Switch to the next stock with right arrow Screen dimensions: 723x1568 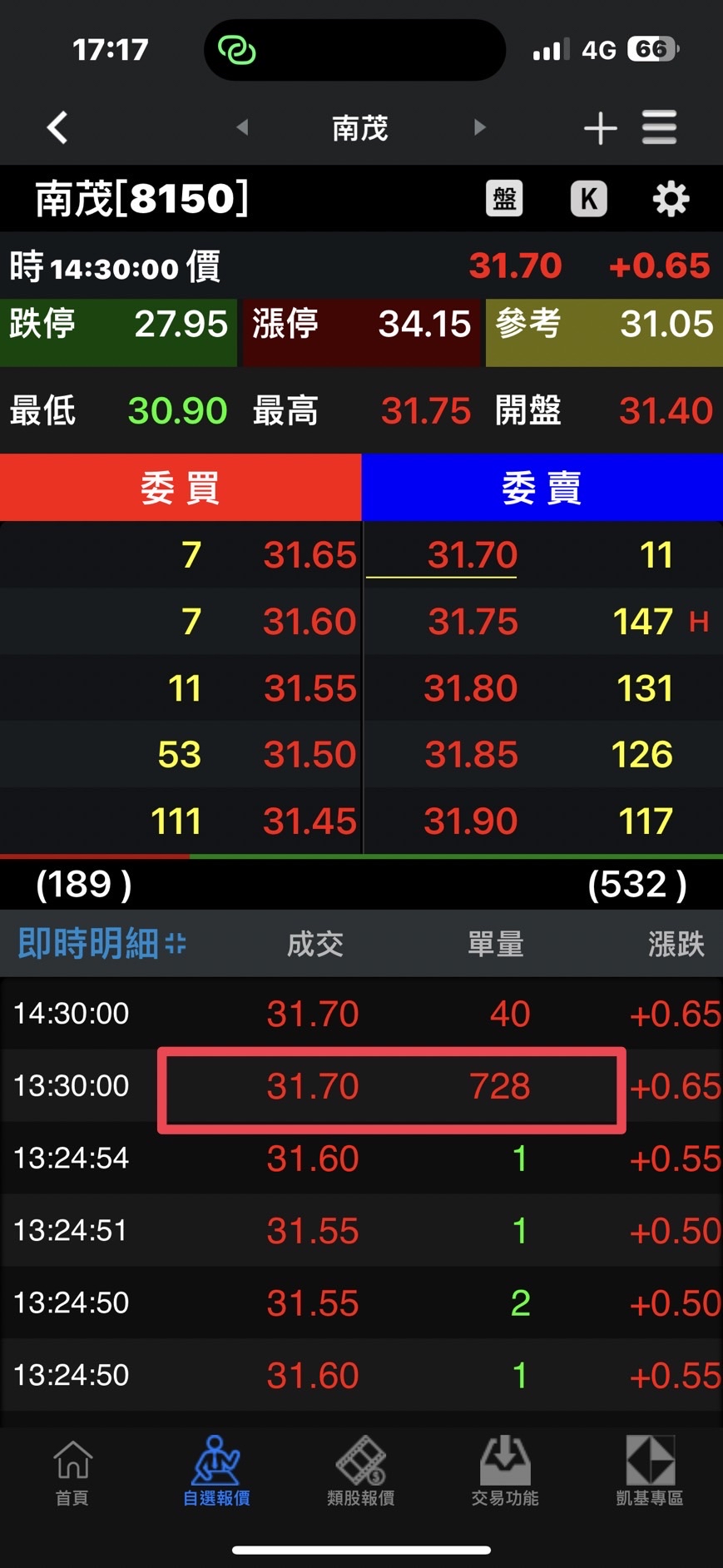pyautogui.click(x=479, y=127)
